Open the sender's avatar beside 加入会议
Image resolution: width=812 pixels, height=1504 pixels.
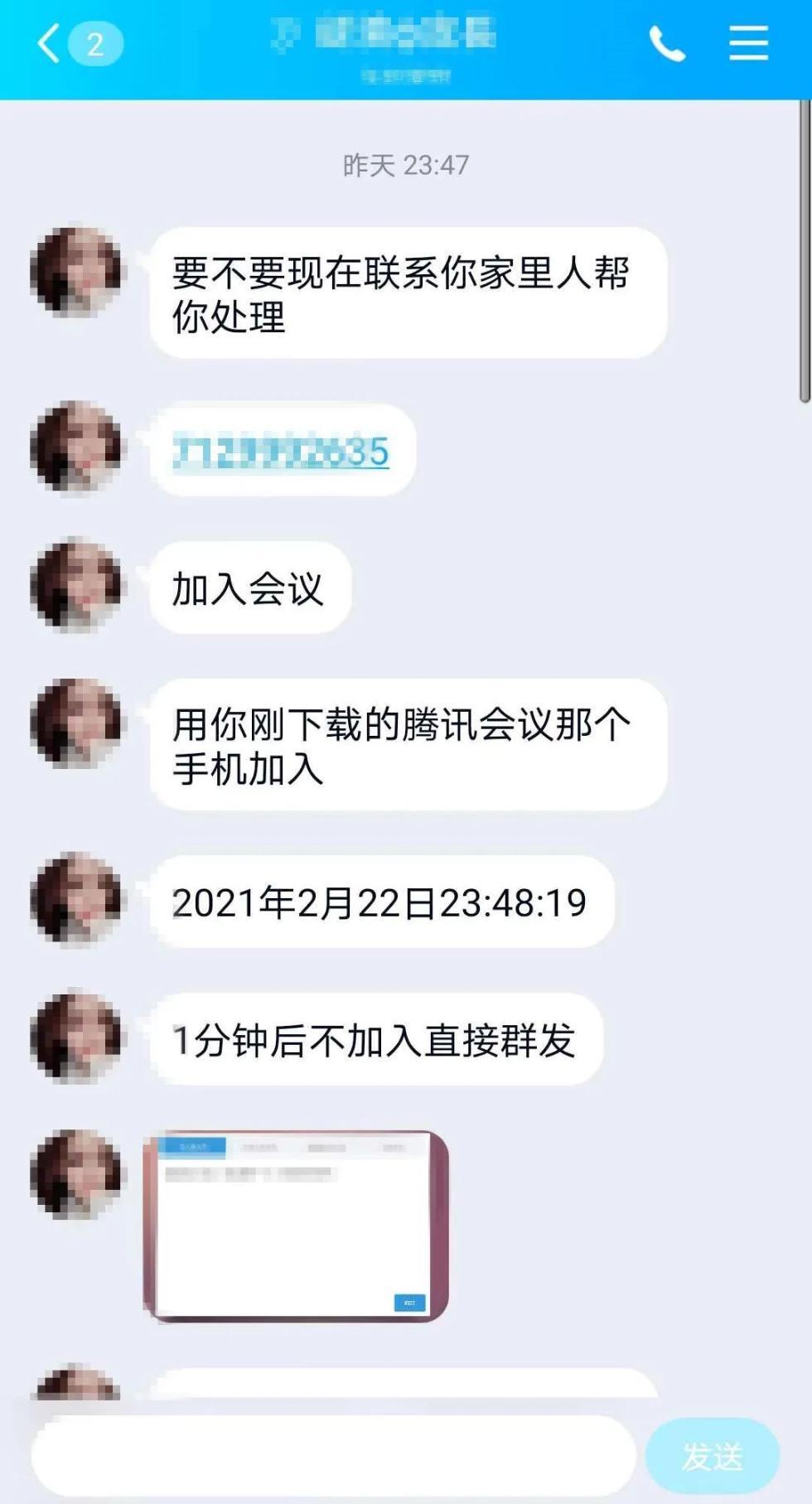[x=75, y=586]
